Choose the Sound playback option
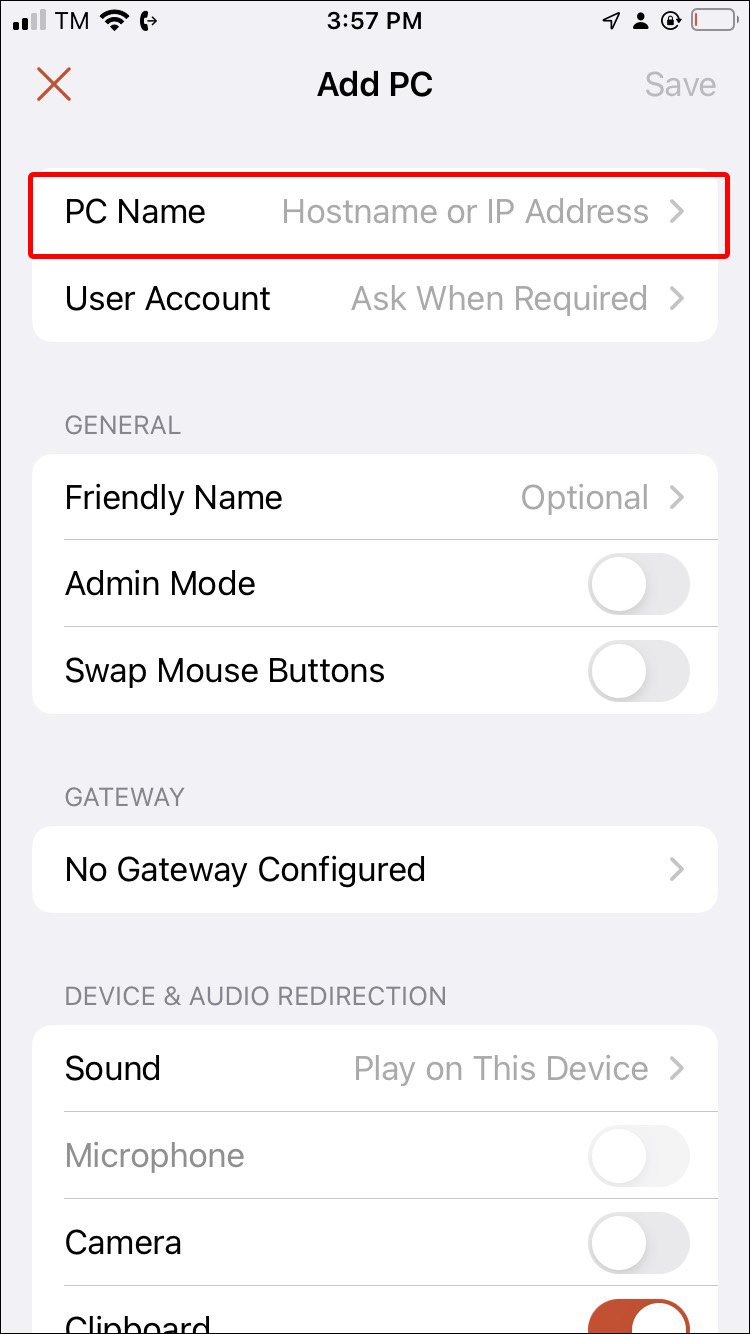750x1334 pixels. [x=375, y=1069]
